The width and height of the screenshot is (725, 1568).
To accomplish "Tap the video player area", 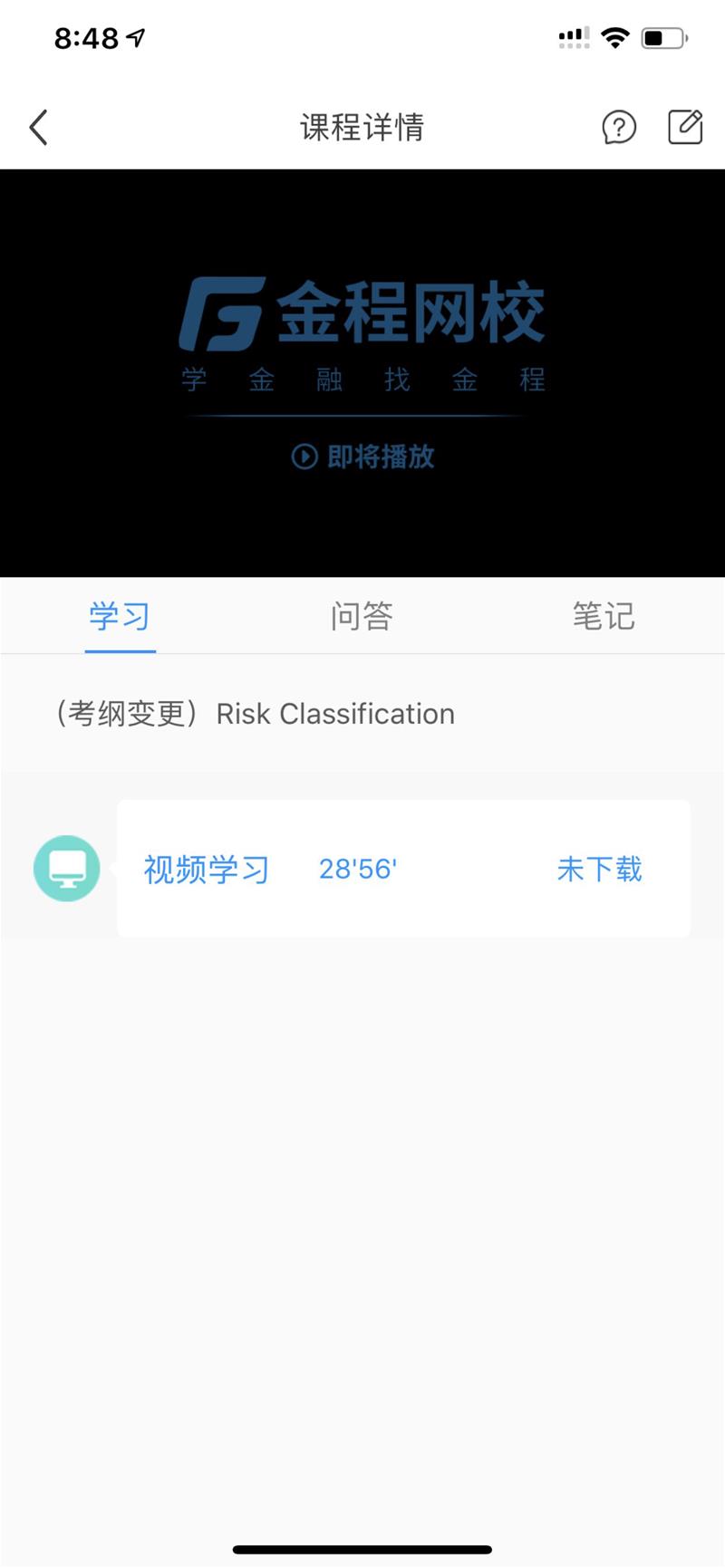I will (362, 373).
